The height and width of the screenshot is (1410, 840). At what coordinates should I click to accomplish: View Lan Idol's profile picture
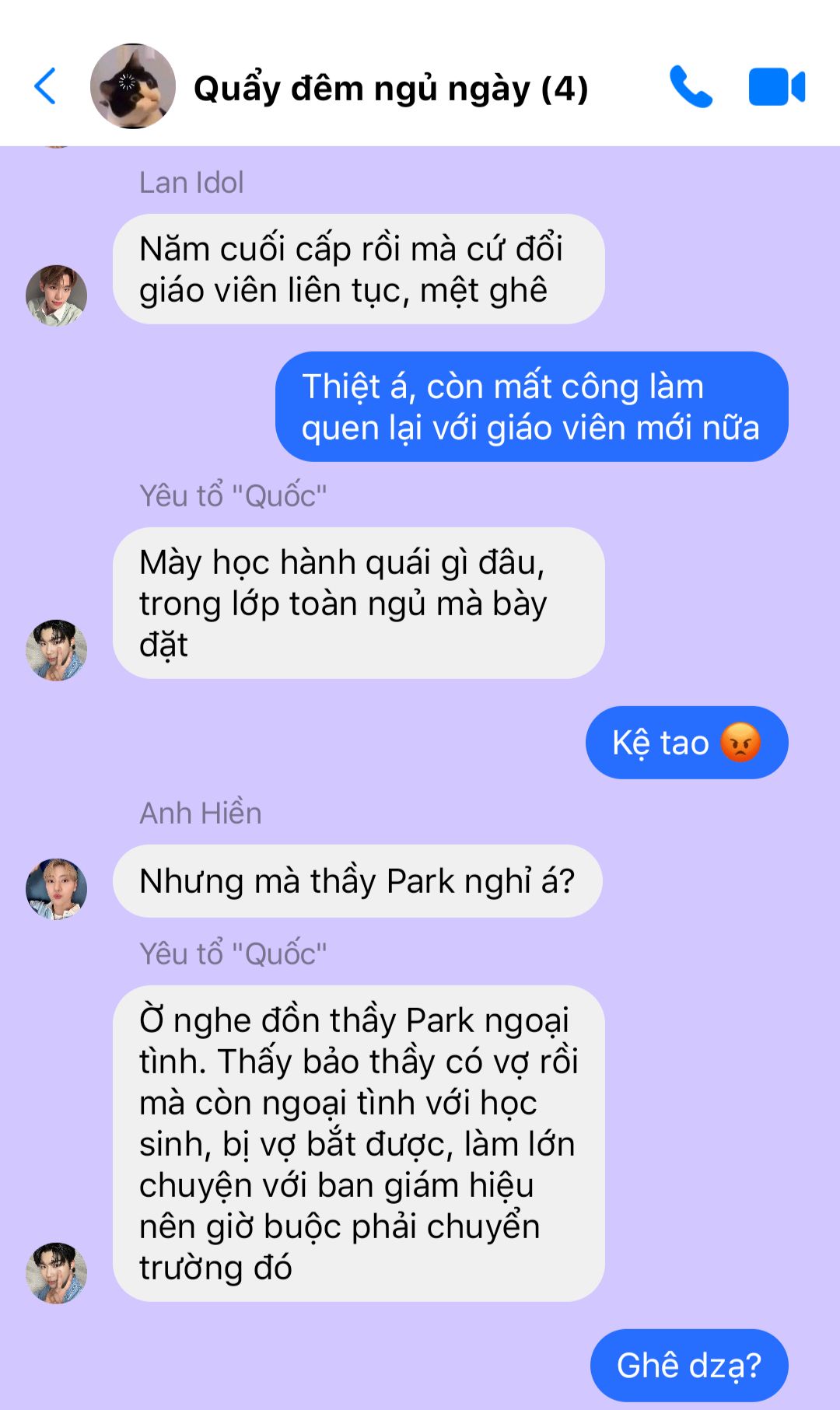pos(56,296)
